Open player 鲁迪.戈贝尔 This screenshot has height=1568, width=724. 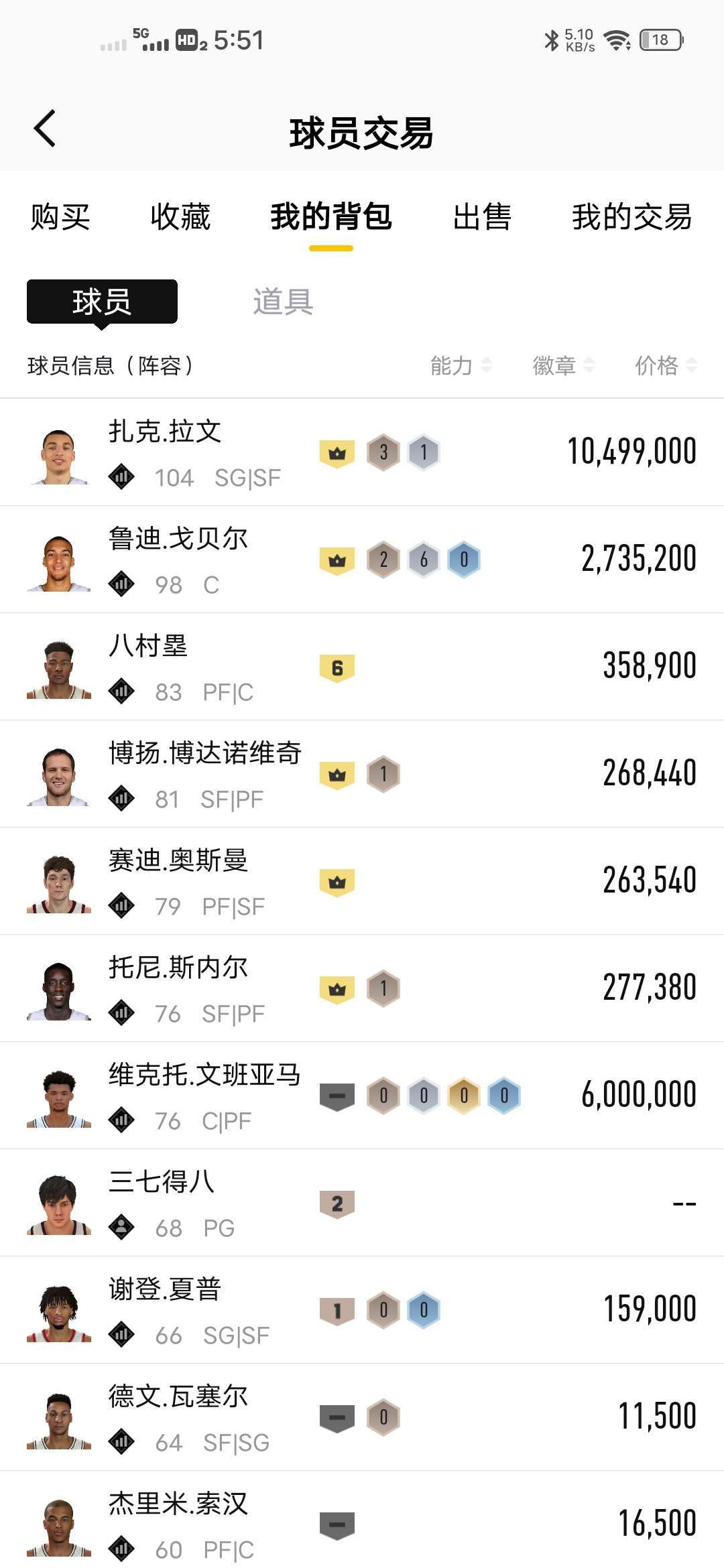tap(362, 560)
